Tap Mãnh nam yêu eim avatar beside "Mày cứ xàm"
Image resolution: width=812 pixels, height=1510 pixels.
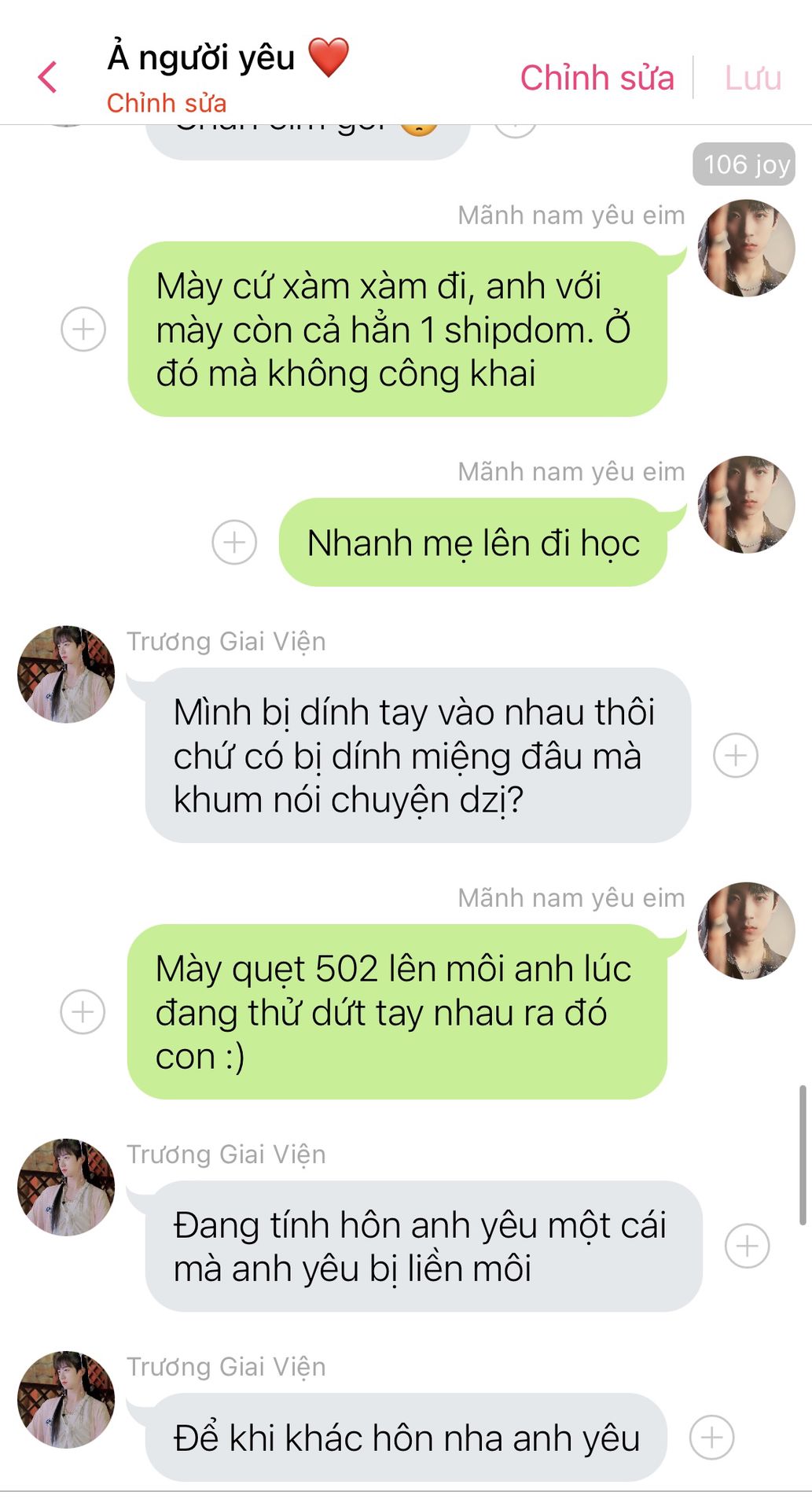747,248
